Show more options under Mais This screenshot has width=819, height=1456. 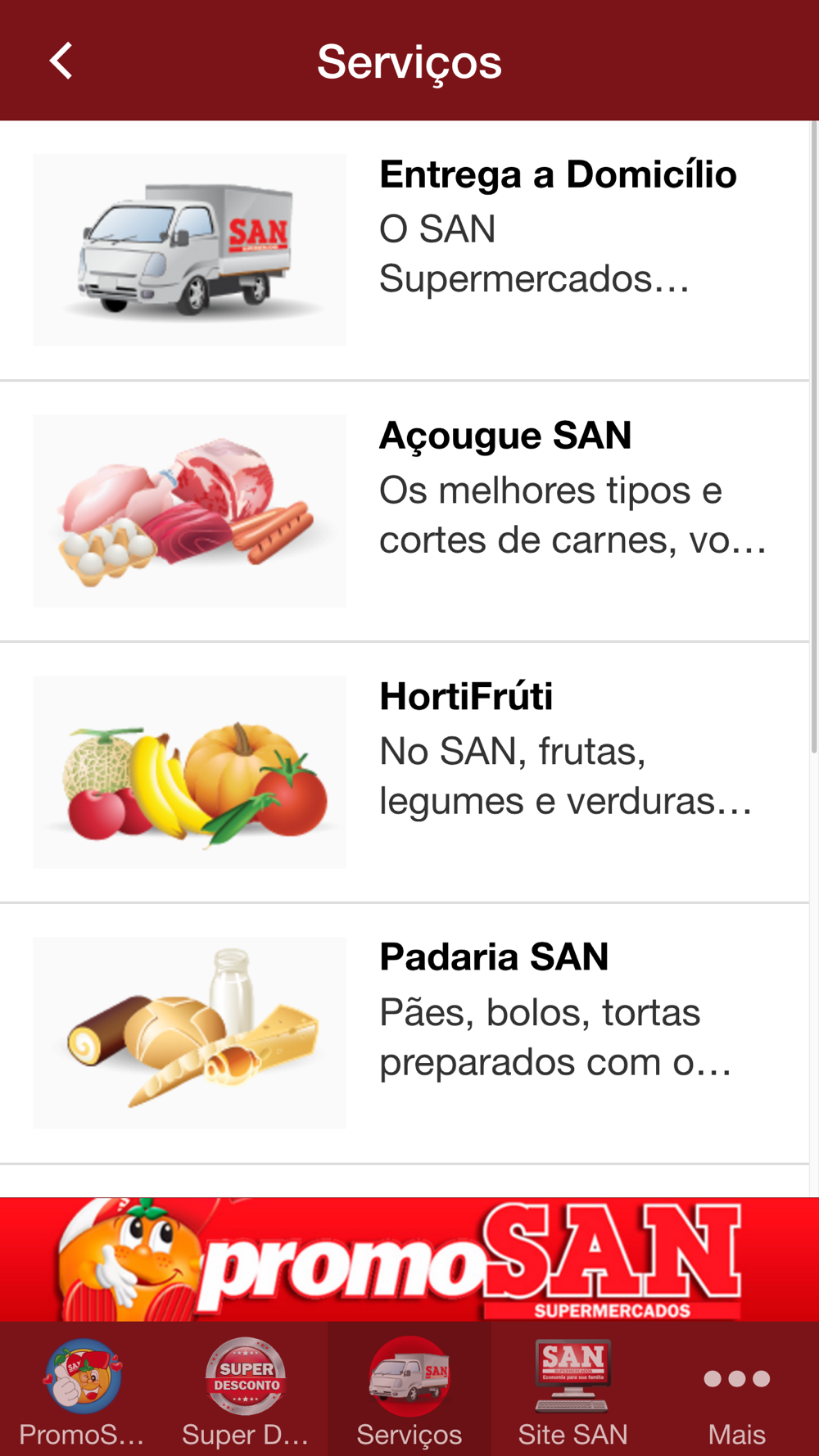(737, 1390)
